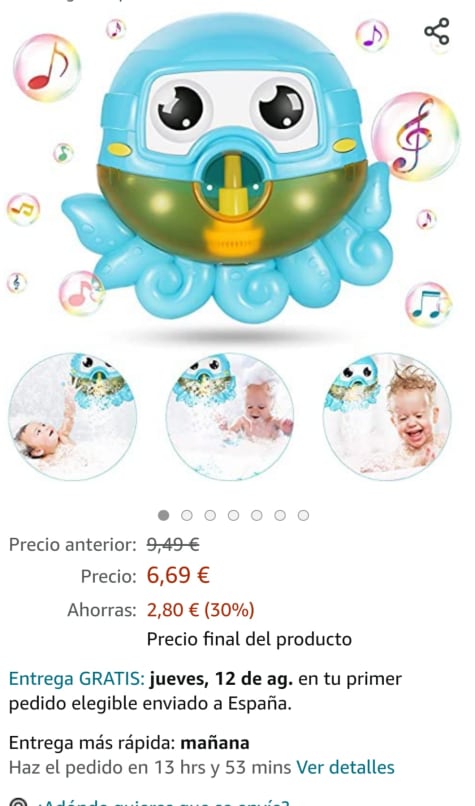Image resolution: width=475 pixels, height=806 pixels.
Task: Open the Entrega GRATIS link
Action: click(77, 679)
